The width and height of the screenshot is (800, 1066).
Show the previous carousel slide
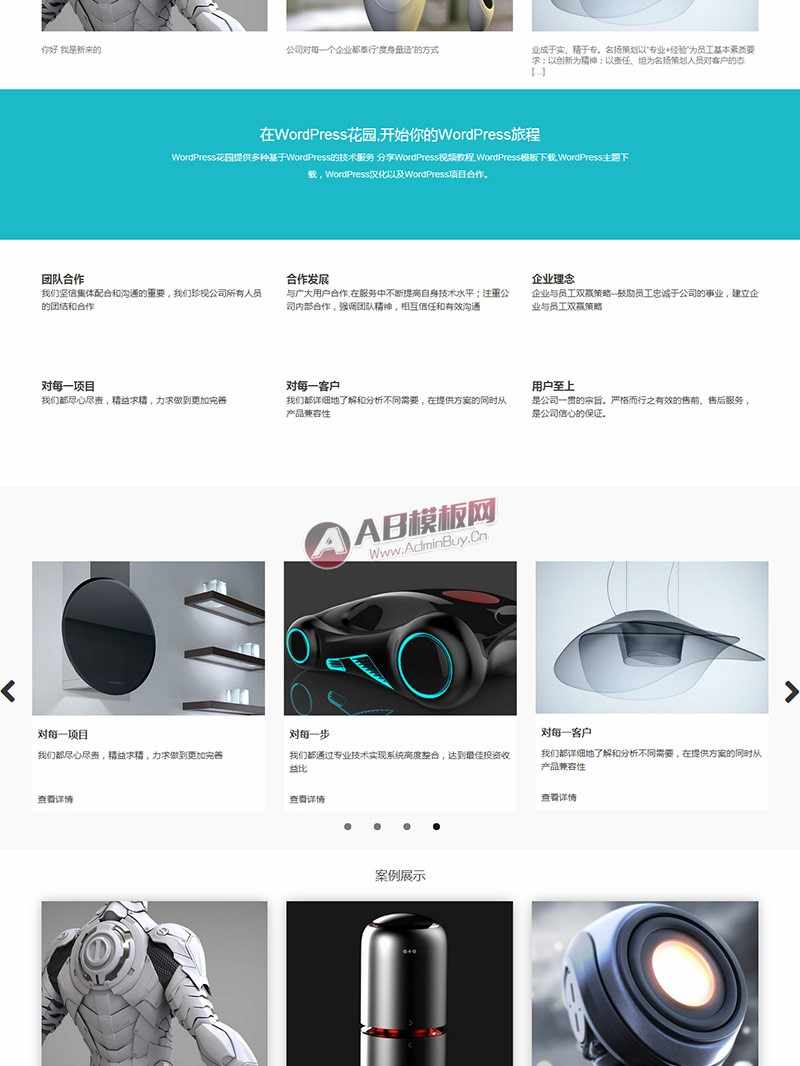9,691
